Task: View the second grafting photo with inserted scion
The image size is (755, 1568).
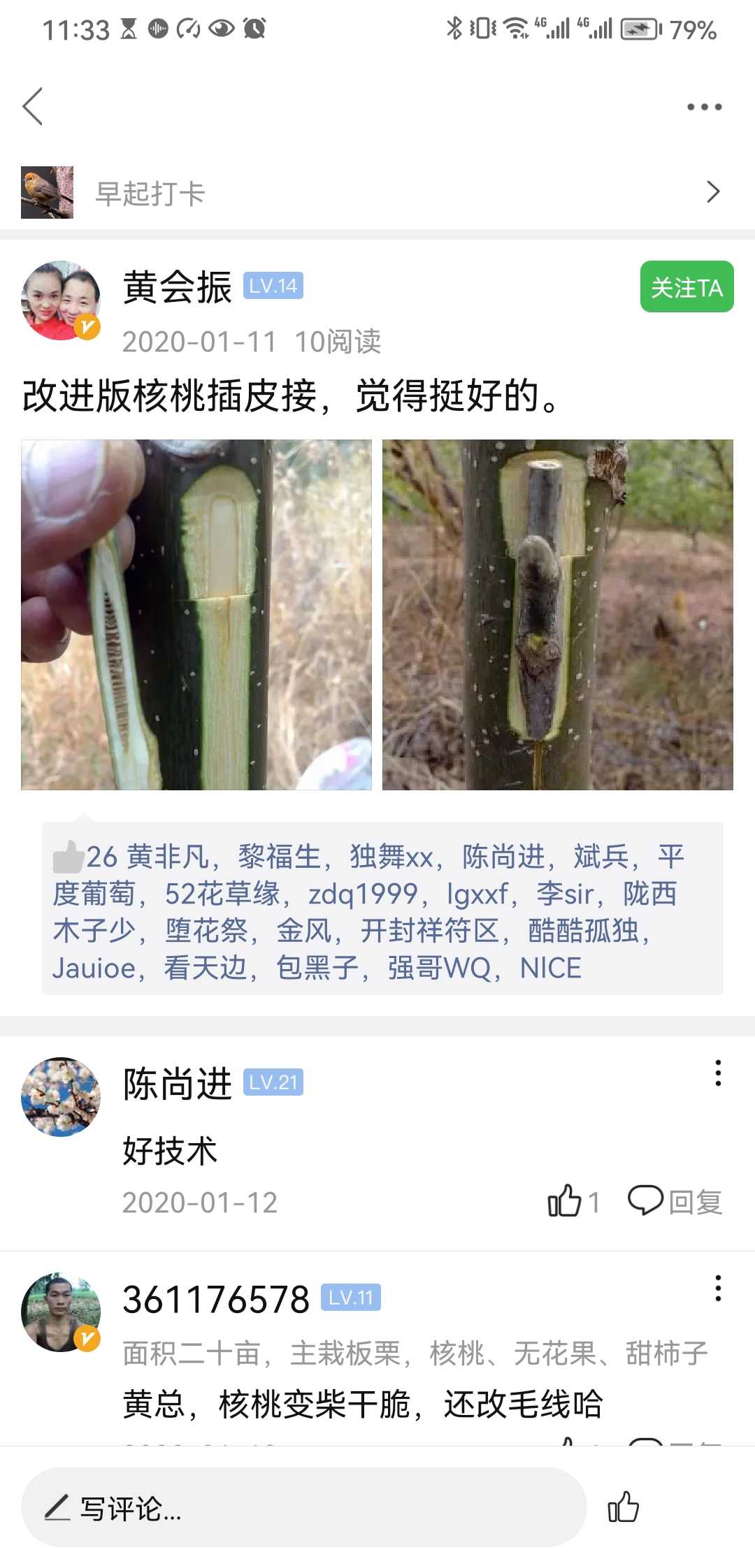Action: (x=558, y=615)
